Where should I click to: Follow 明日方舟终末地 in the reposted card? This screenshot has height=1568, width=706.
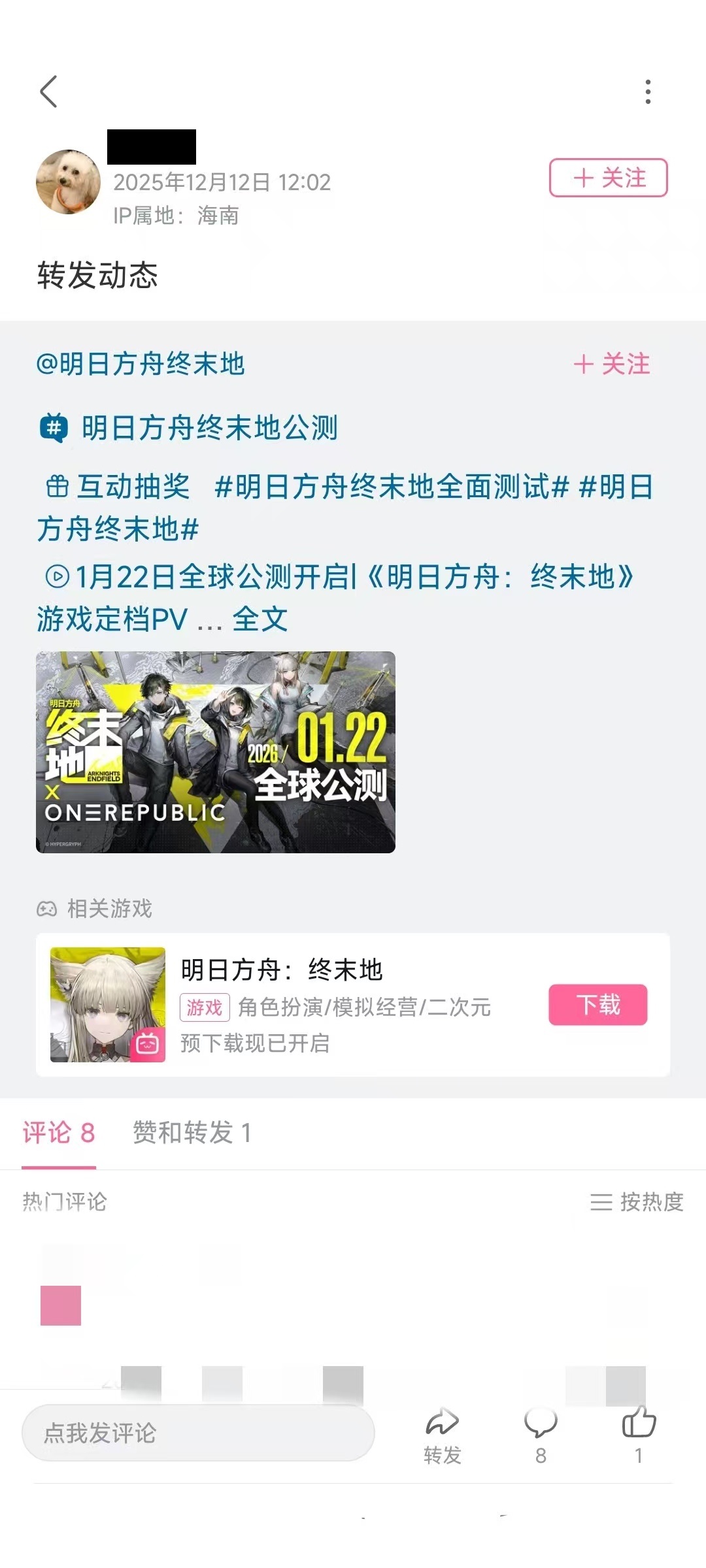pyautogui.click(x=612, y=364)
